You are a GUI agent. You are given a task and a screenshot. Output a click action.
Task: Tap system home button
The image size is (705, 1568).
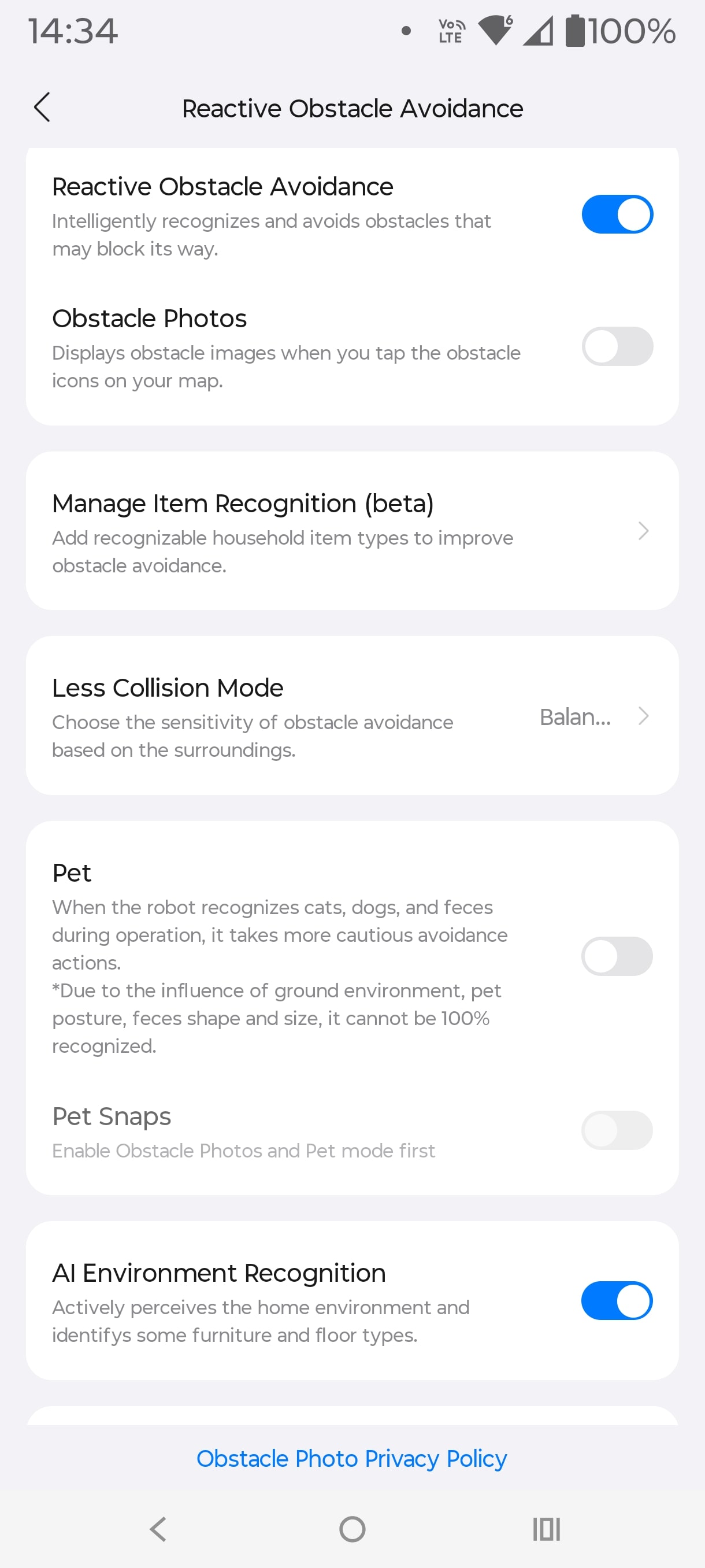click(352, 1529)
